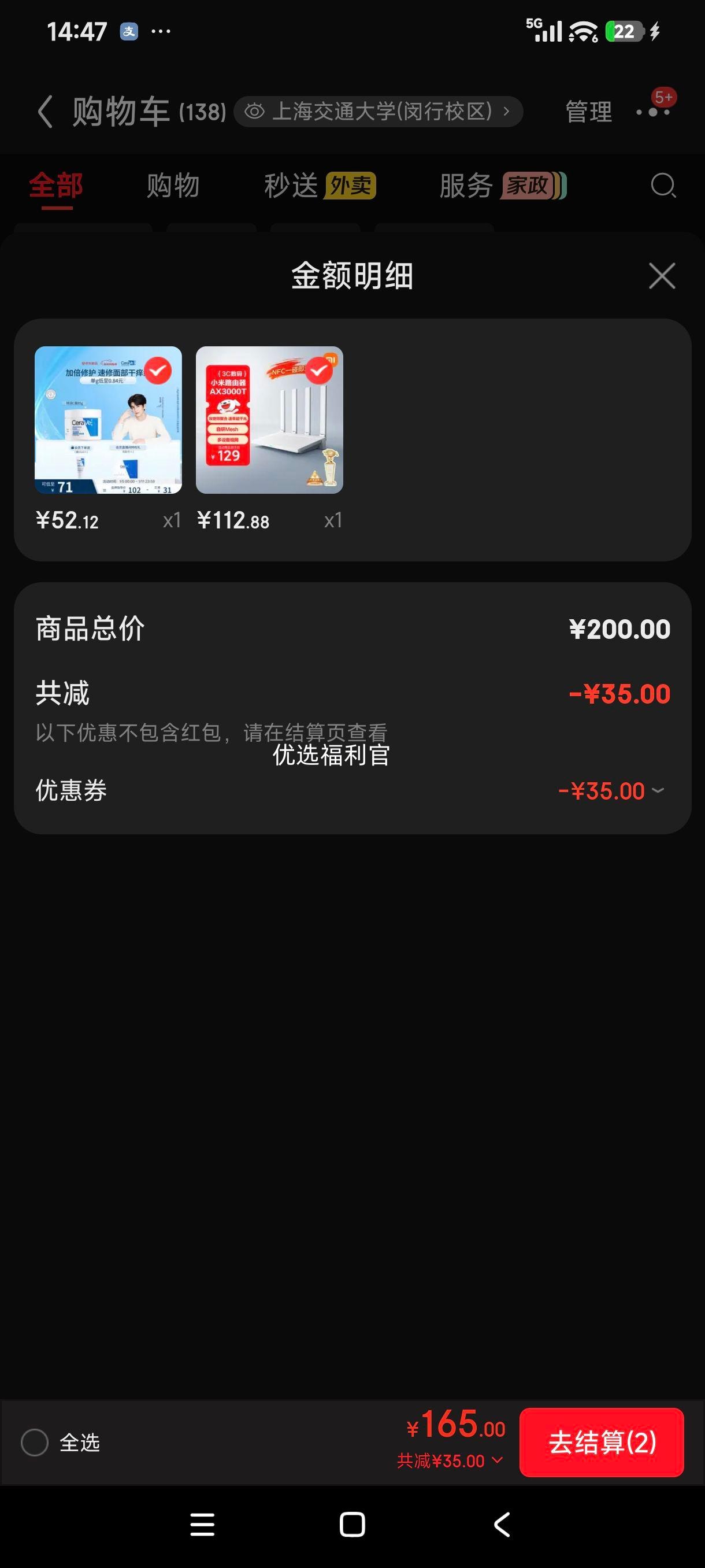Tap the Alipay icon in the status bar
Screen dimensions: 705x1568
coord(129,30)
